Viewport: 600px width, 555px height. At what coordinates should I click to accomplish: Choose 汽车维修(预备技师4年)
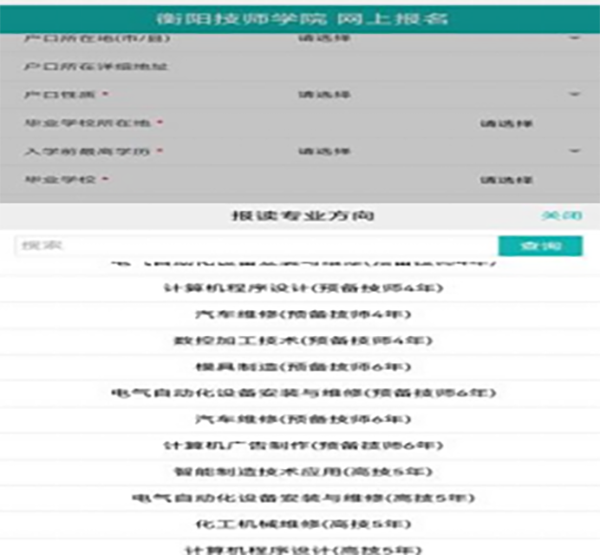coord(302,314)
